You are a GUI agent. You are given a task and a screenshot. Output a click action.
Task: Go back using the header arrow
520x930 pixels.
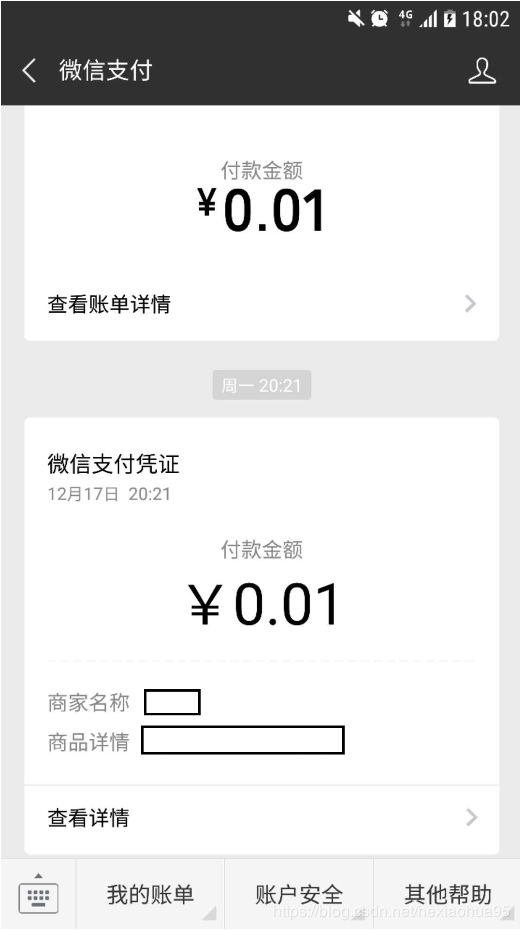(29, 71)
